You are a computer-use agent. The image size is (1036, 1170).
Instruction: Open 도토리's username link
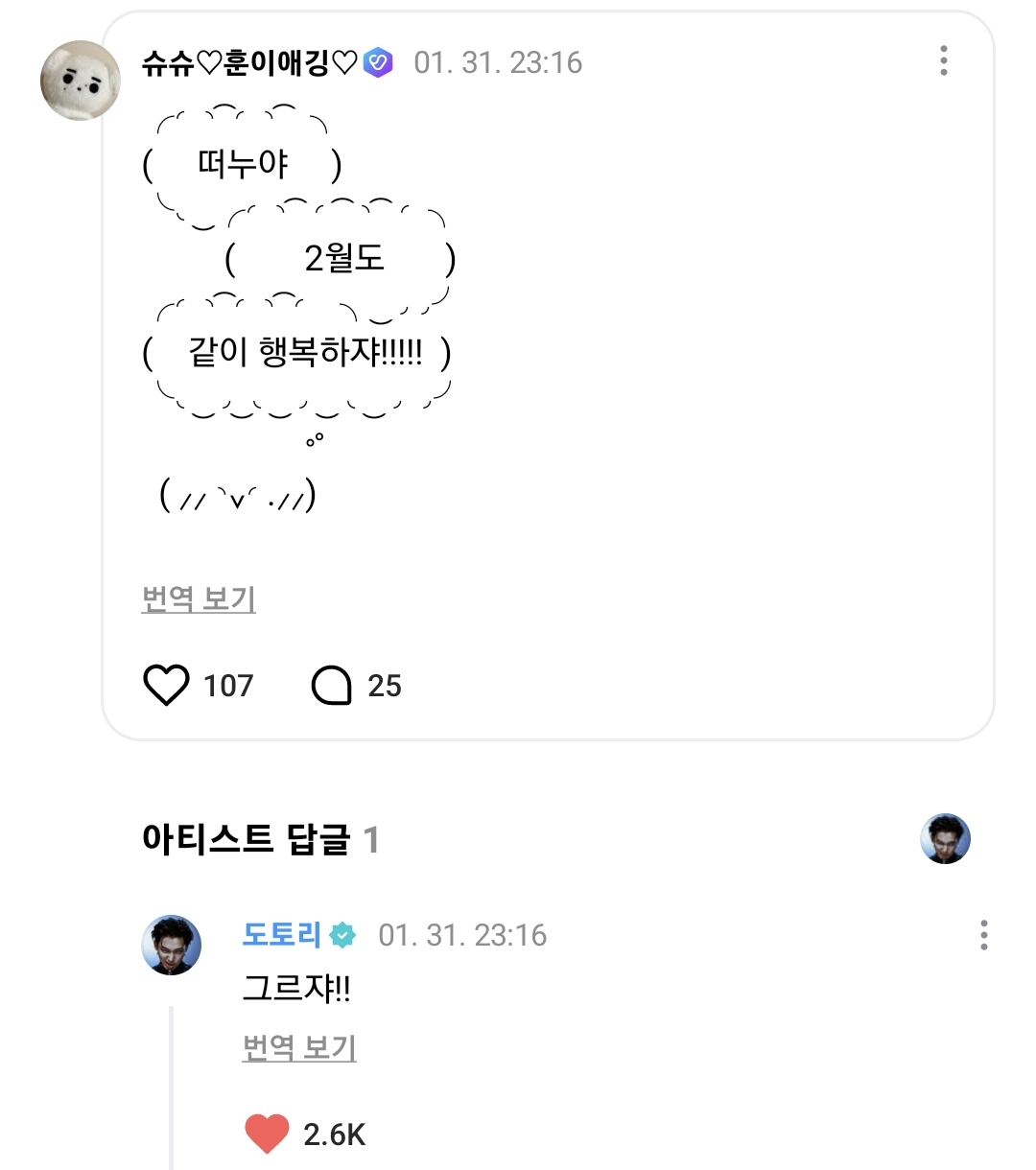281,935
